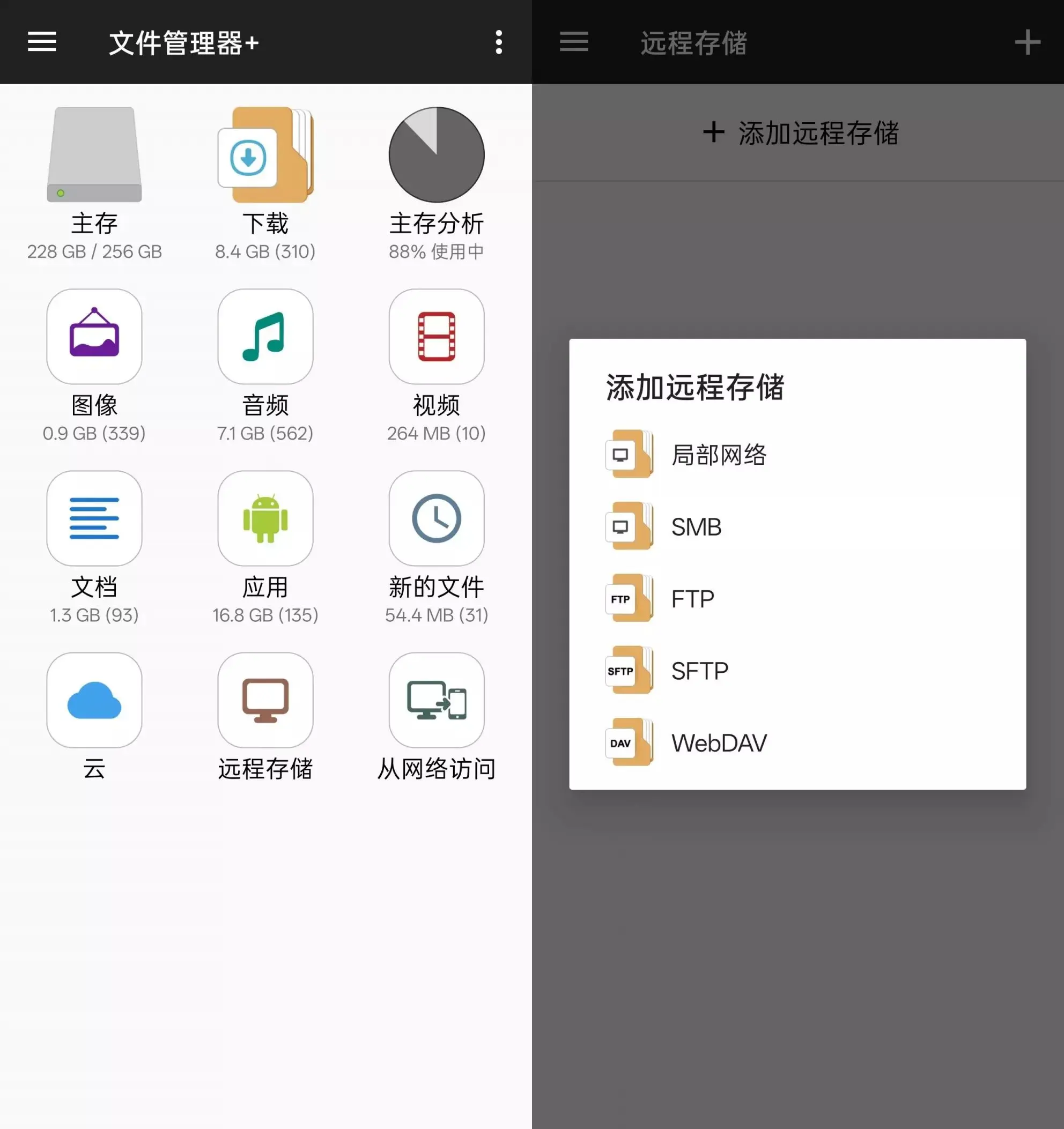Open the hamburger menu in 文件管理器+

42,42
